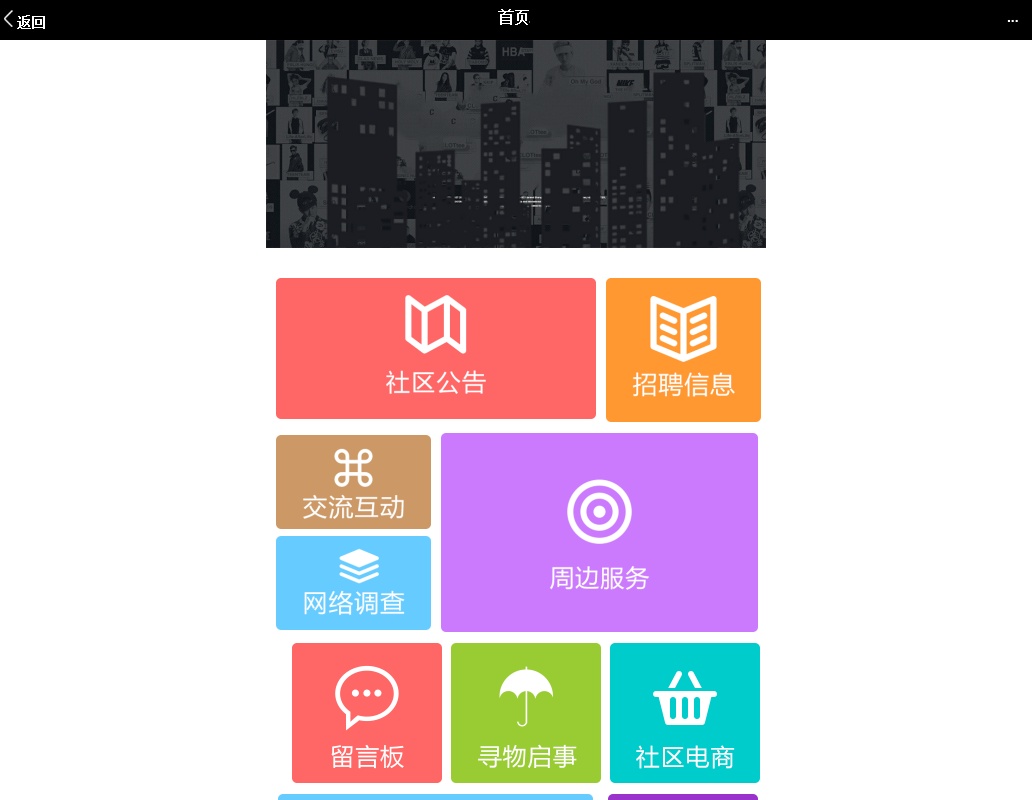Open the 社区公告 tile
The image size is (1032, 800).
pos(435,348)
